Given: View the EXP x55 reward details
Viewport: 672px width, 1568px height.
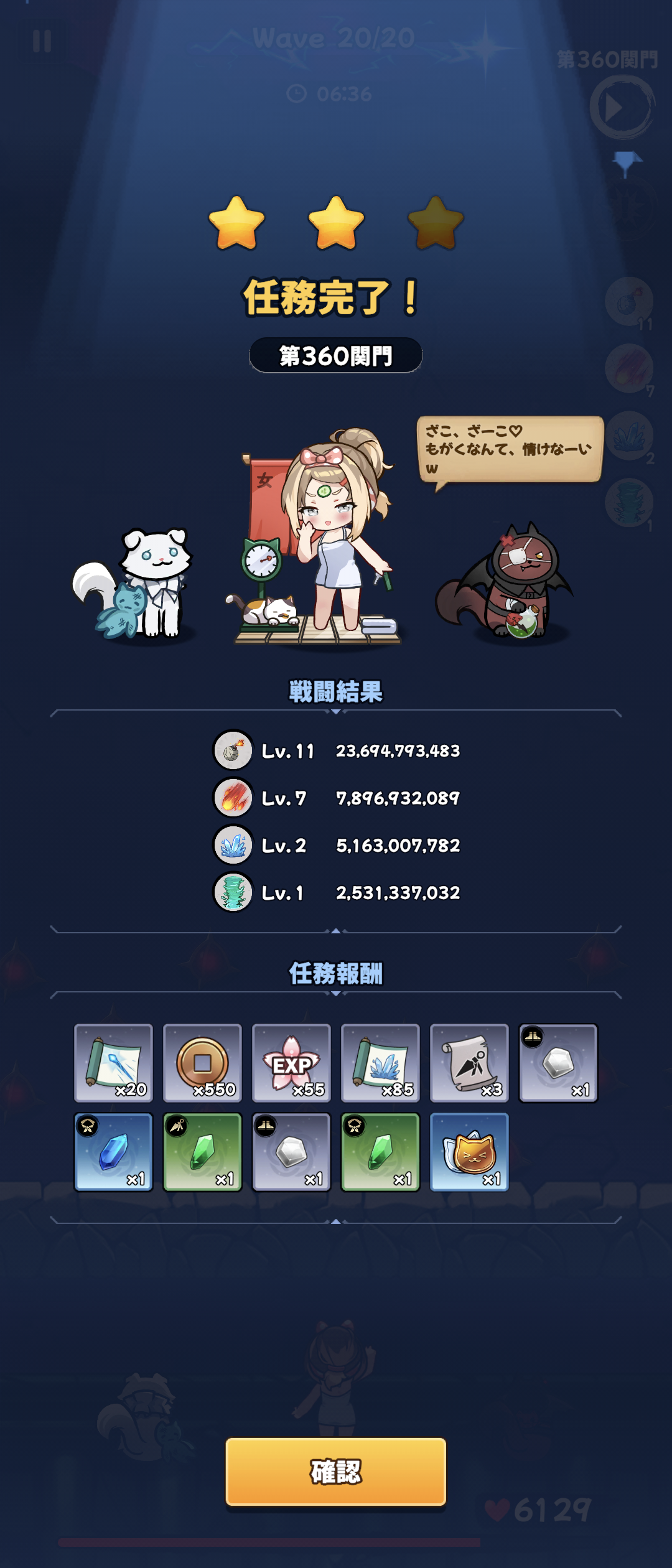Looking at the screenshot, I should coord(291,1063).
